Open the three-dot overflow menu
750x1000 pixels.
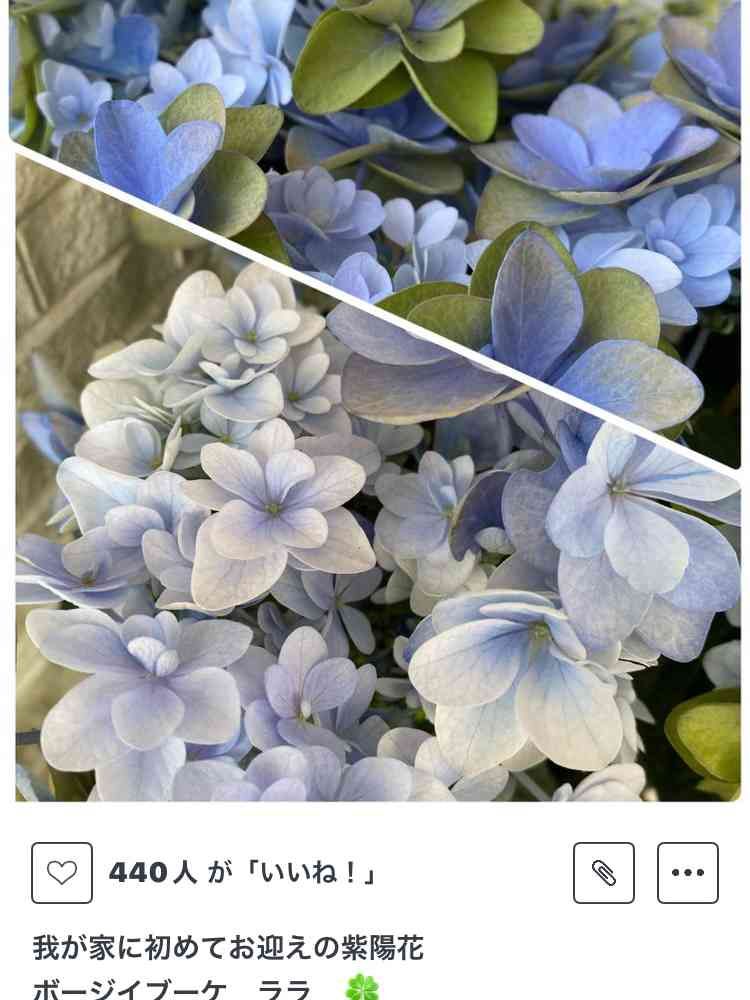coord(688,873)
